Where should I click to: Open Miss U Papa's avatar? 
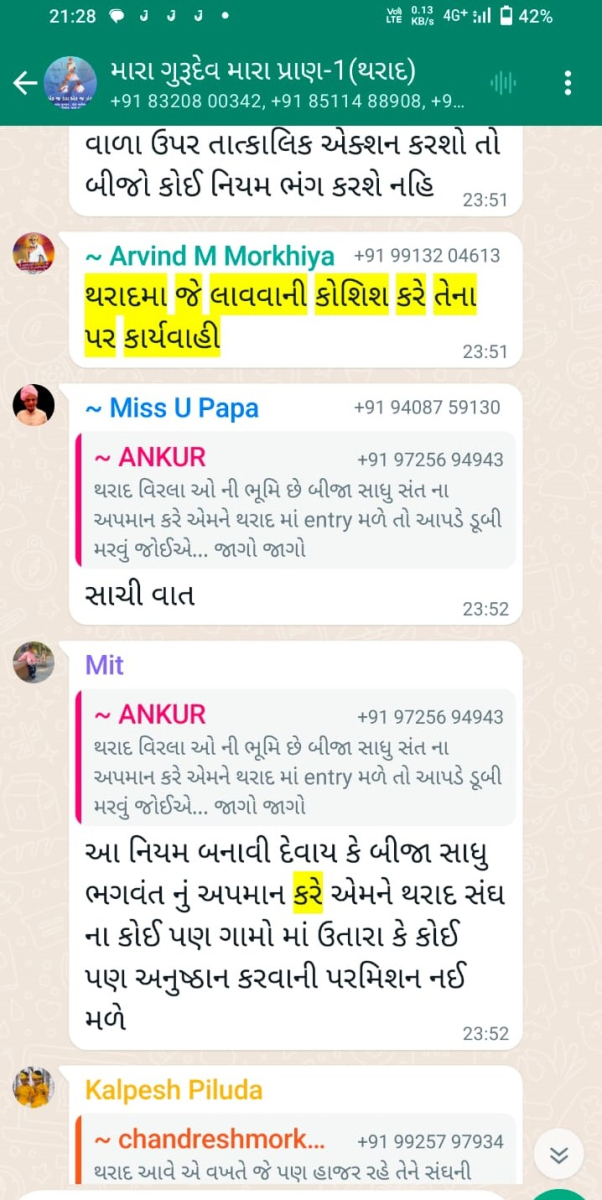coord(33,405)
